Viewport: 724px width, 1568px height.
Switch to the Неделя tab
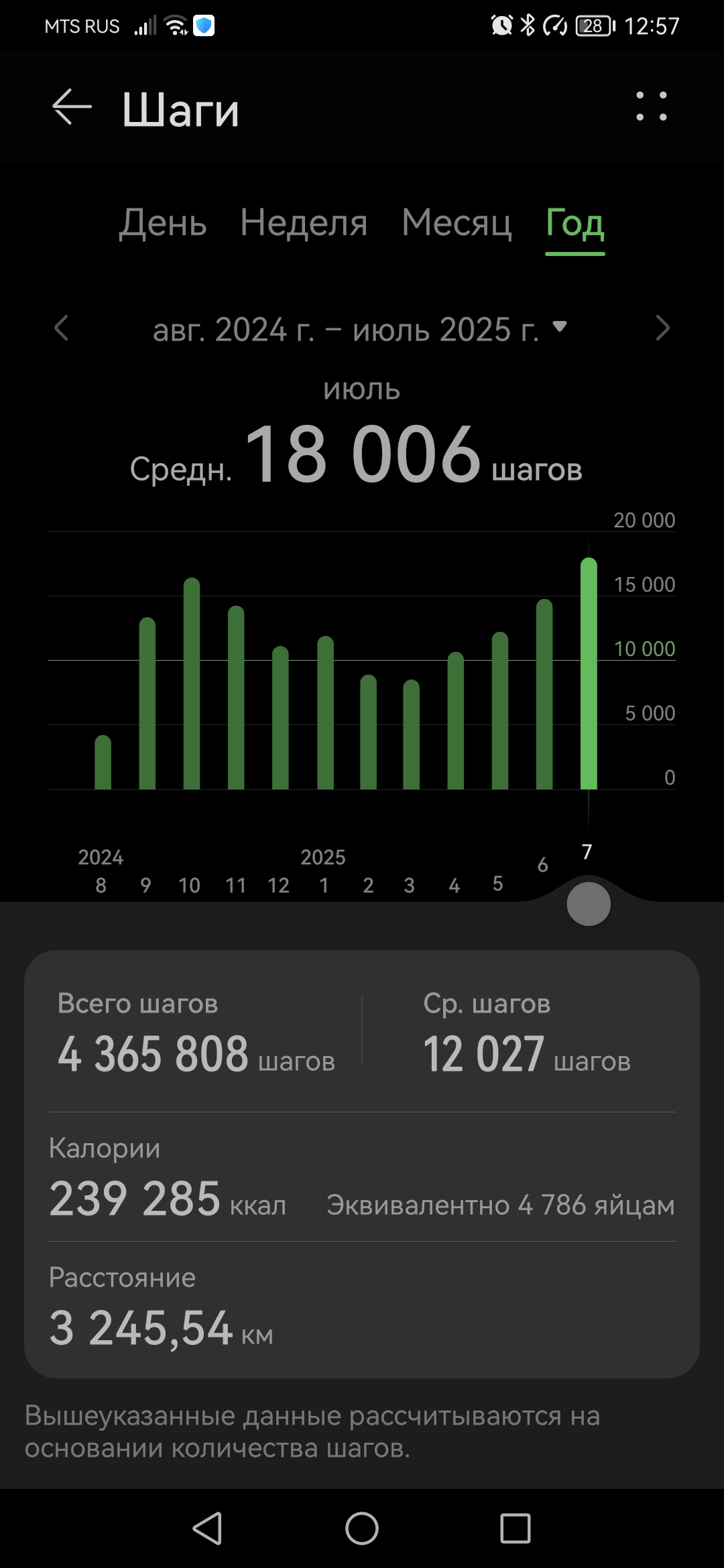[x=304, y=222]
